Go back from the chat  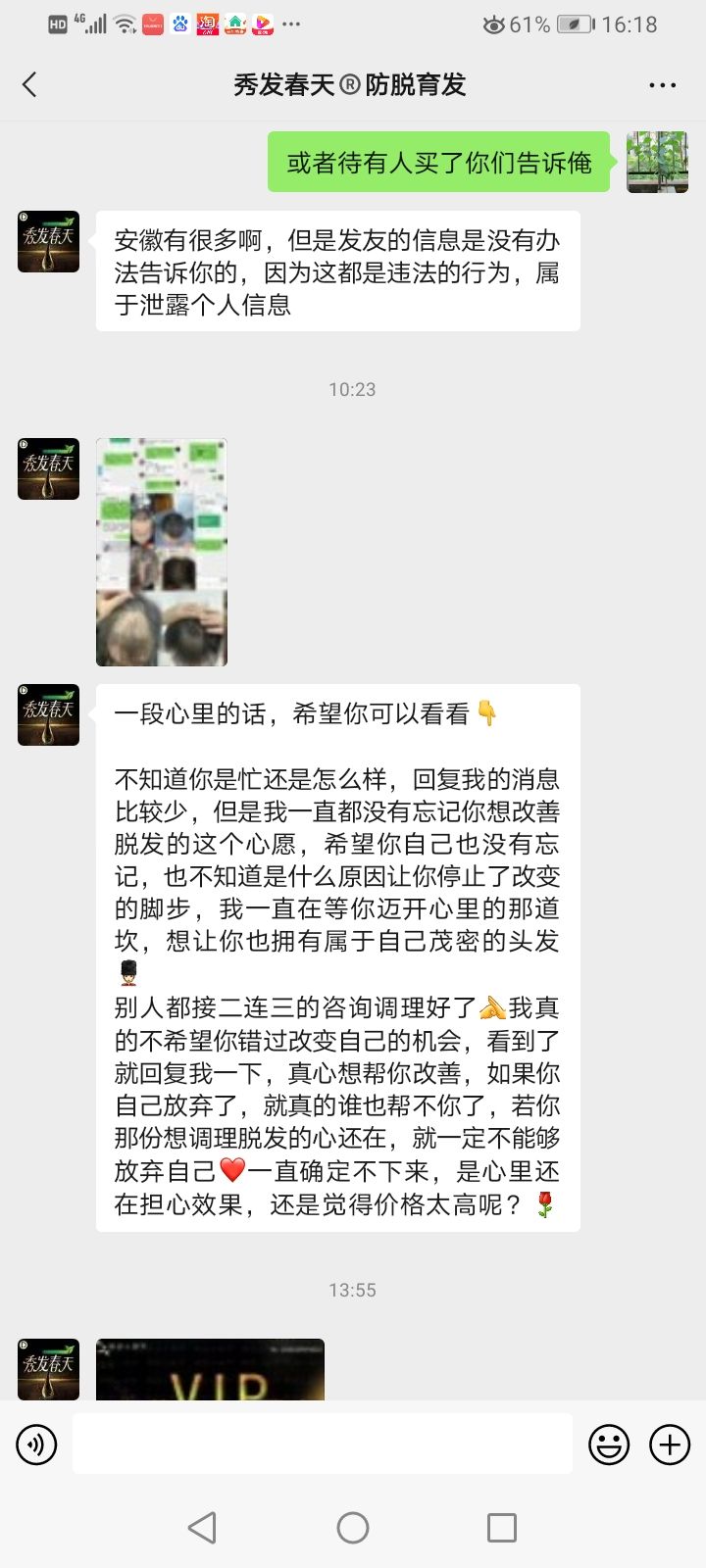coord(30,85)
